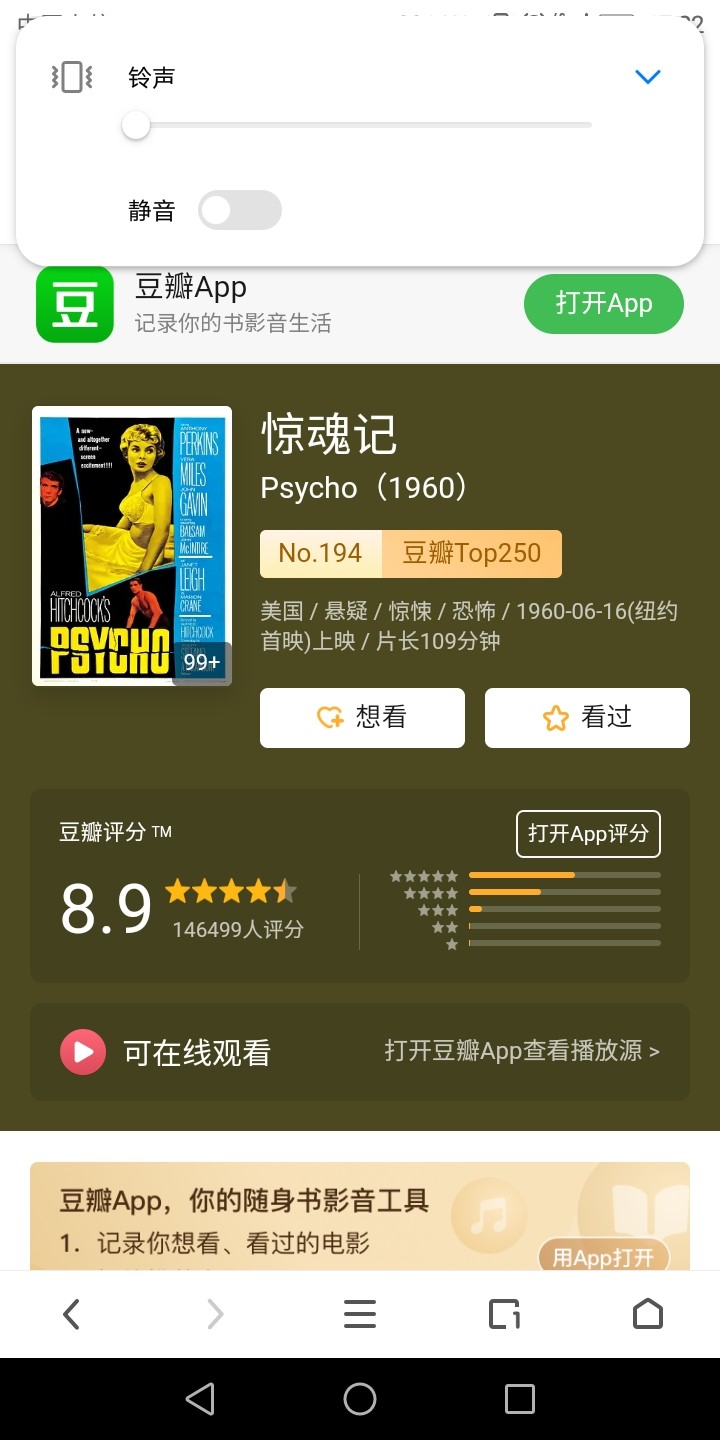Go back in the browser toolbar
Image resolution: width=720 pixels, height=1440 pixels.
pyautogui.click(x=71, y=1314)
